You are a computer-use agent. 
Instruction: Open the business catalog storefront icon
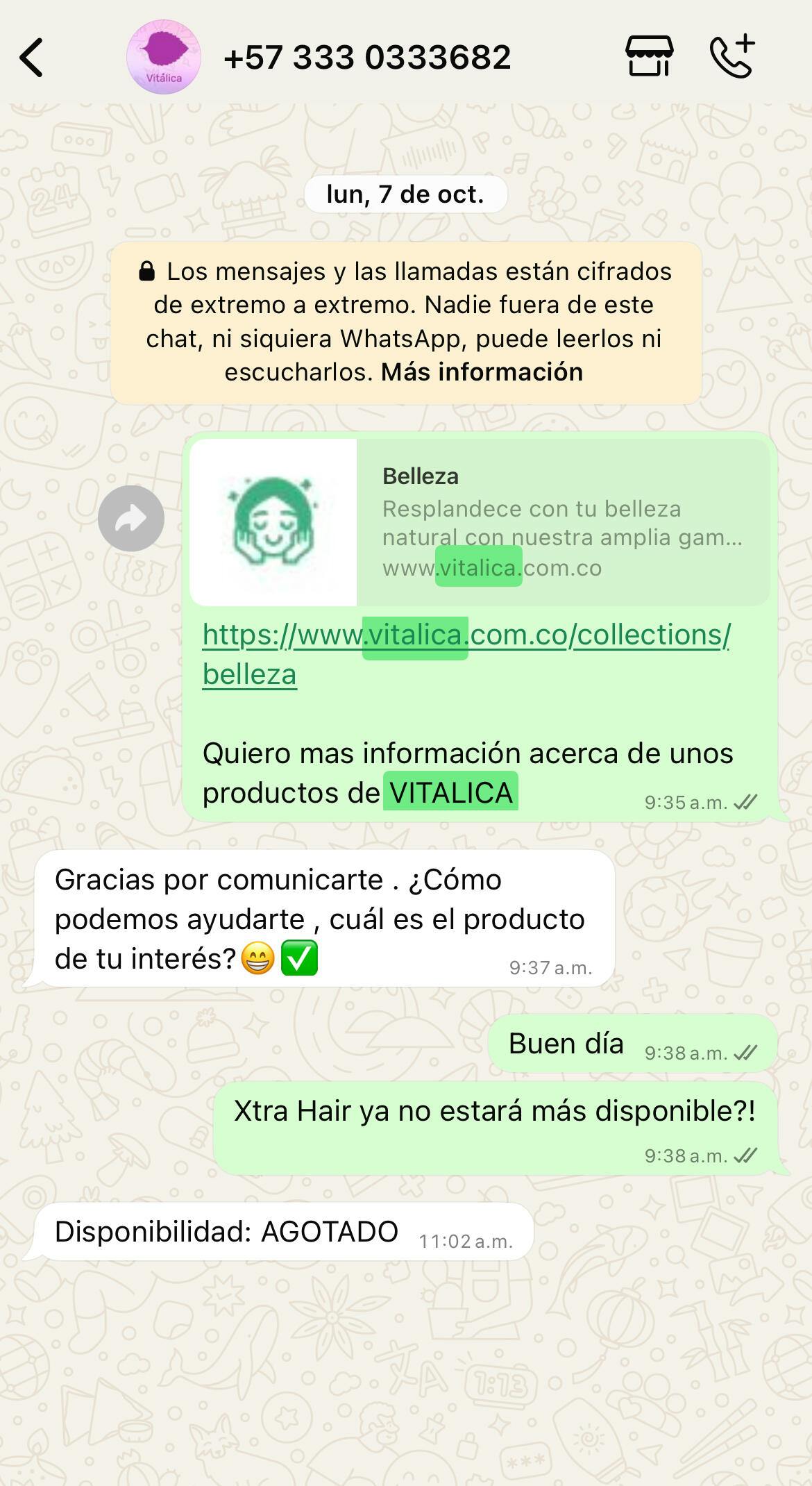(x=649, y=56)
